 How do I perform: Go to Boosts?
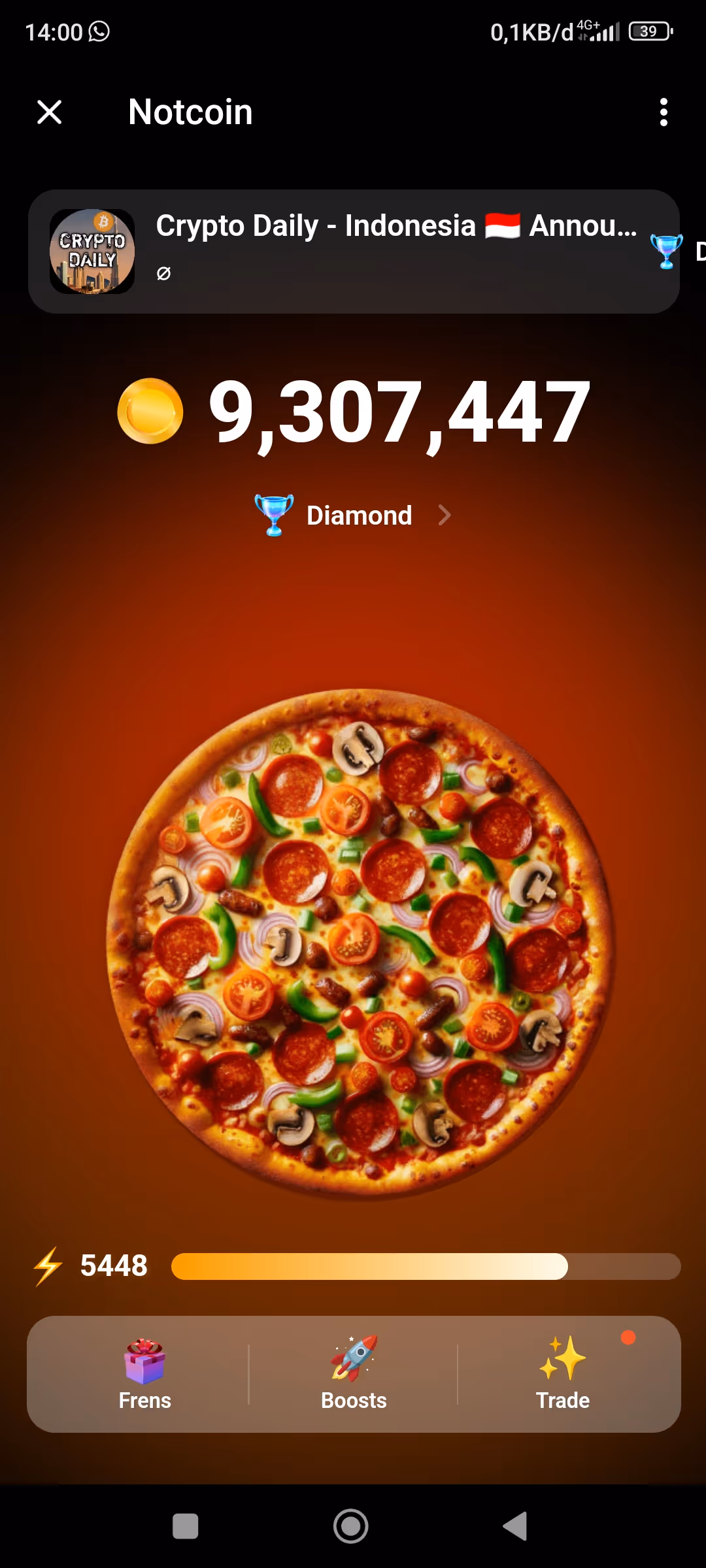tap(354, 1374)
